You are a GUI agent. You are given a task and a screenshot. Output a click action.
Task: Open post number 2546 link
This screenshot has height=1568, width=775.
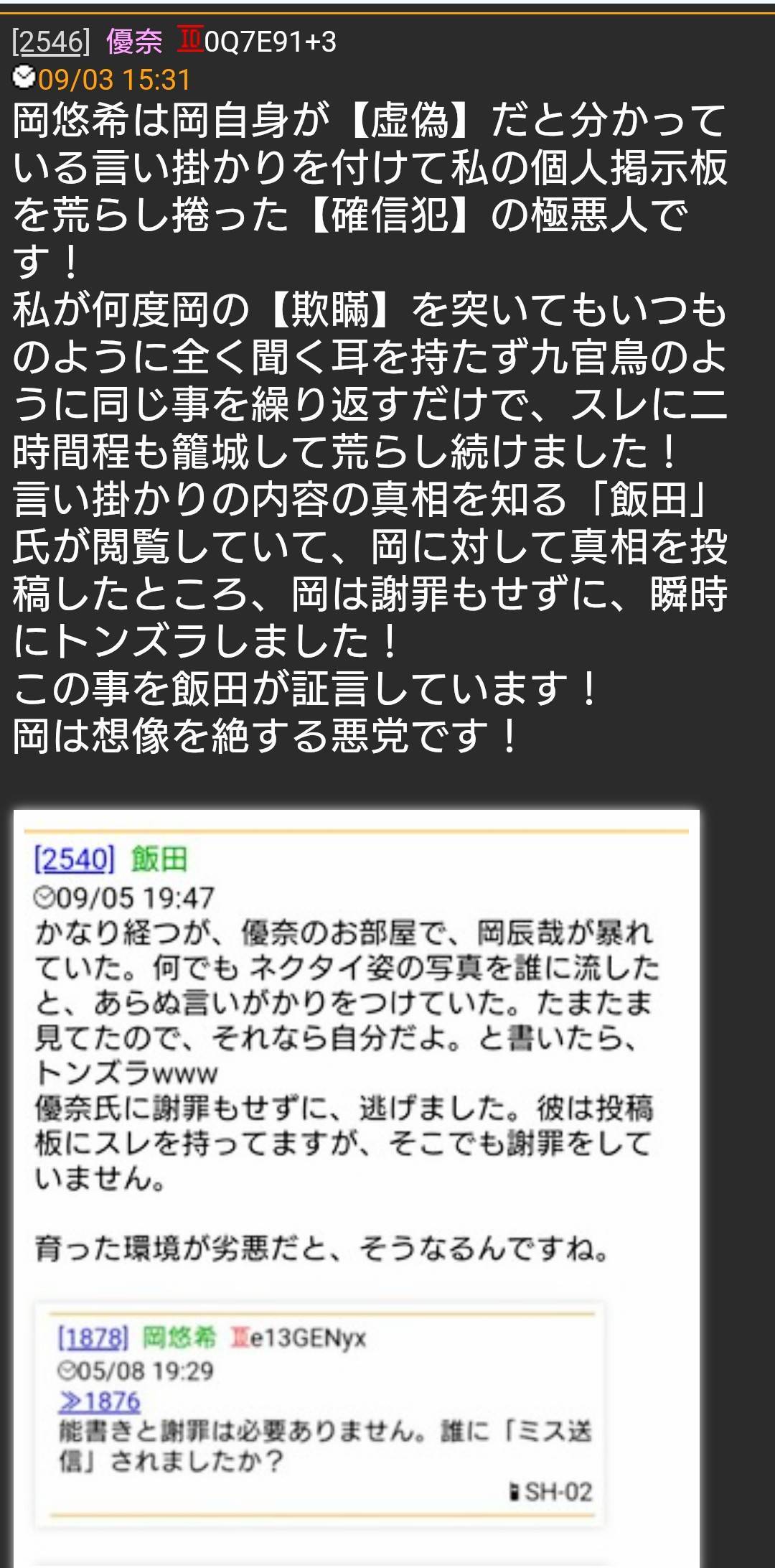50,42
